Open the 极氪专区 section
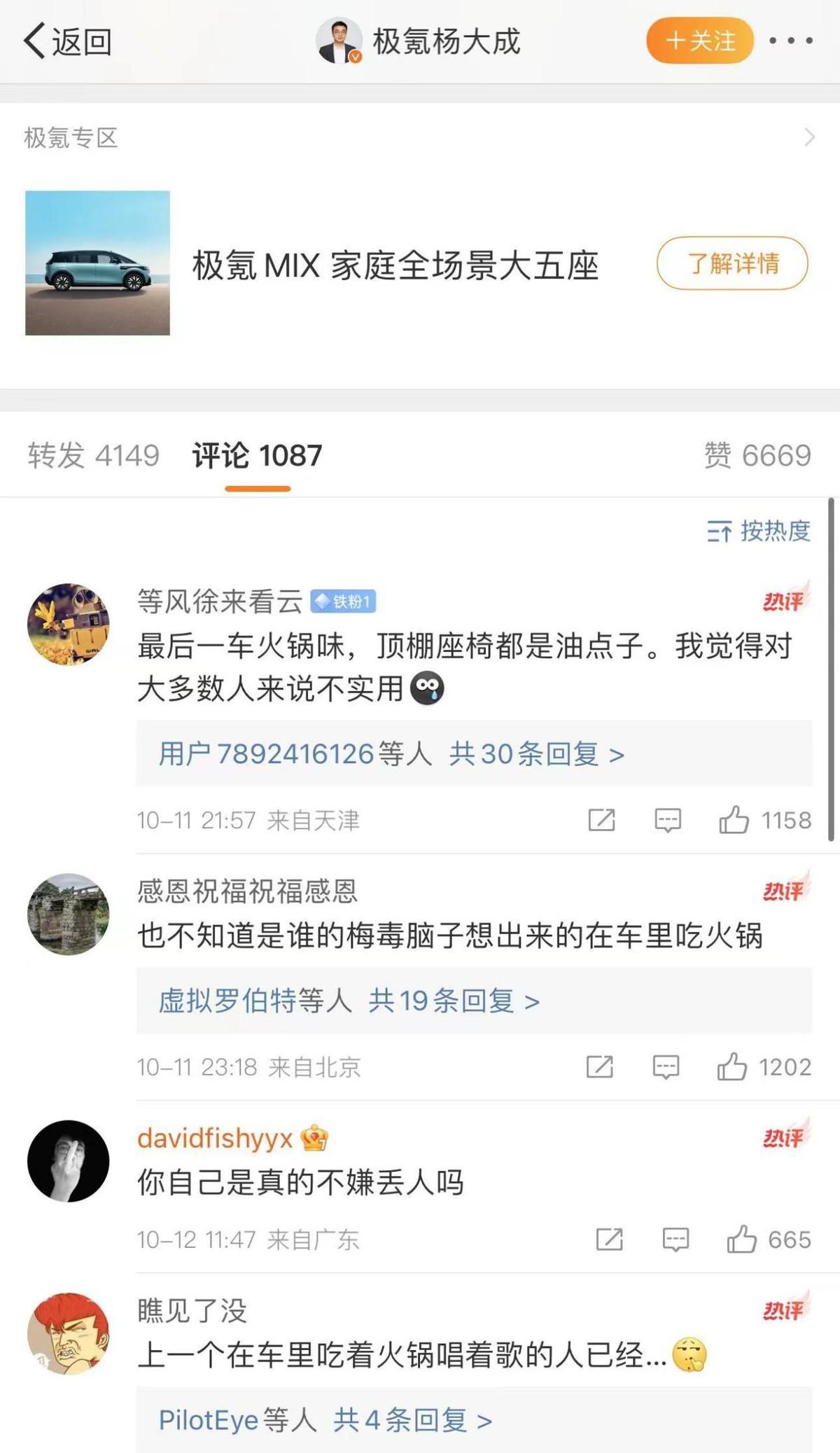 click(x=420, y=137)
